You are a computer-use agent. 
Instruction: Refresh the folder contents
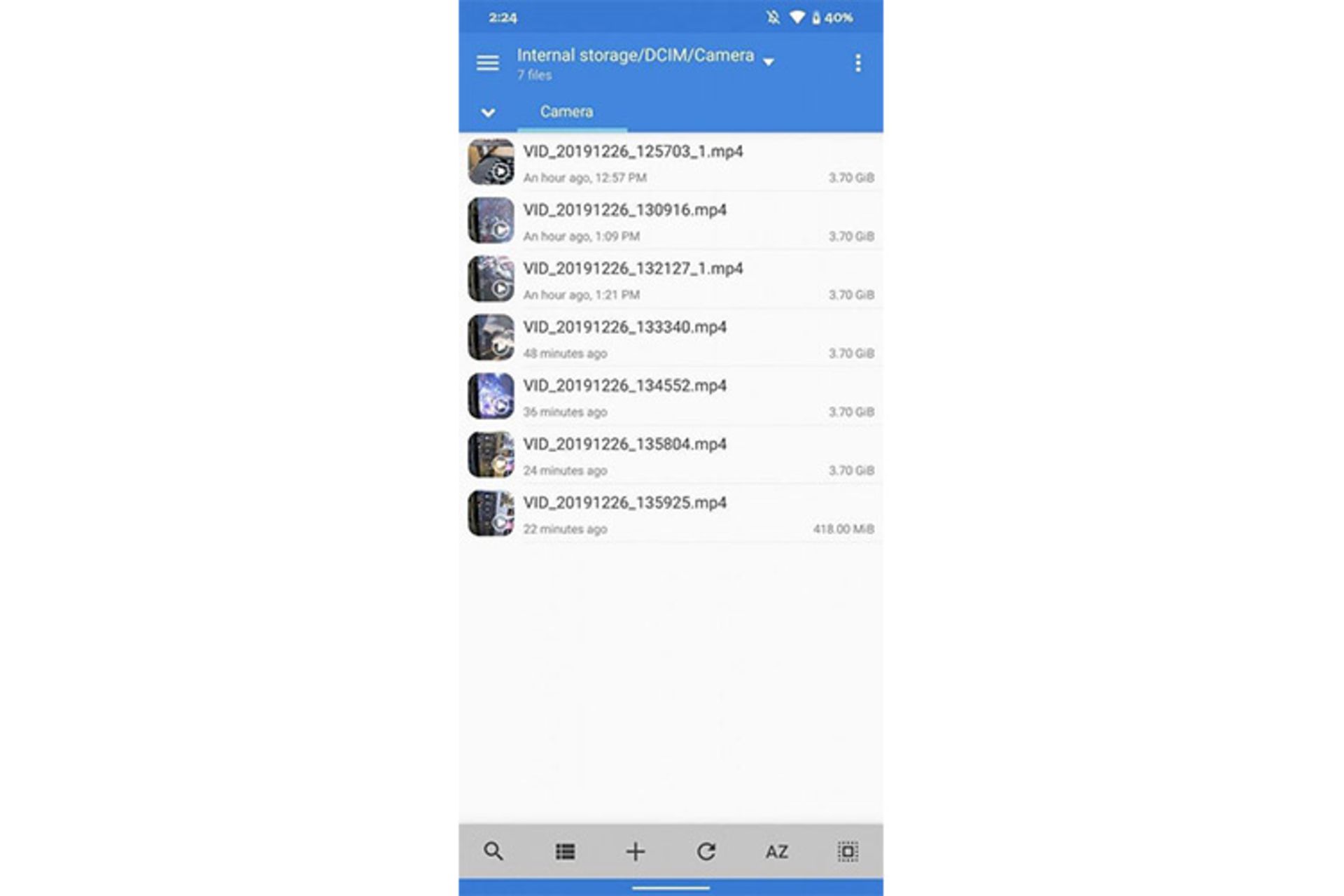706,851
